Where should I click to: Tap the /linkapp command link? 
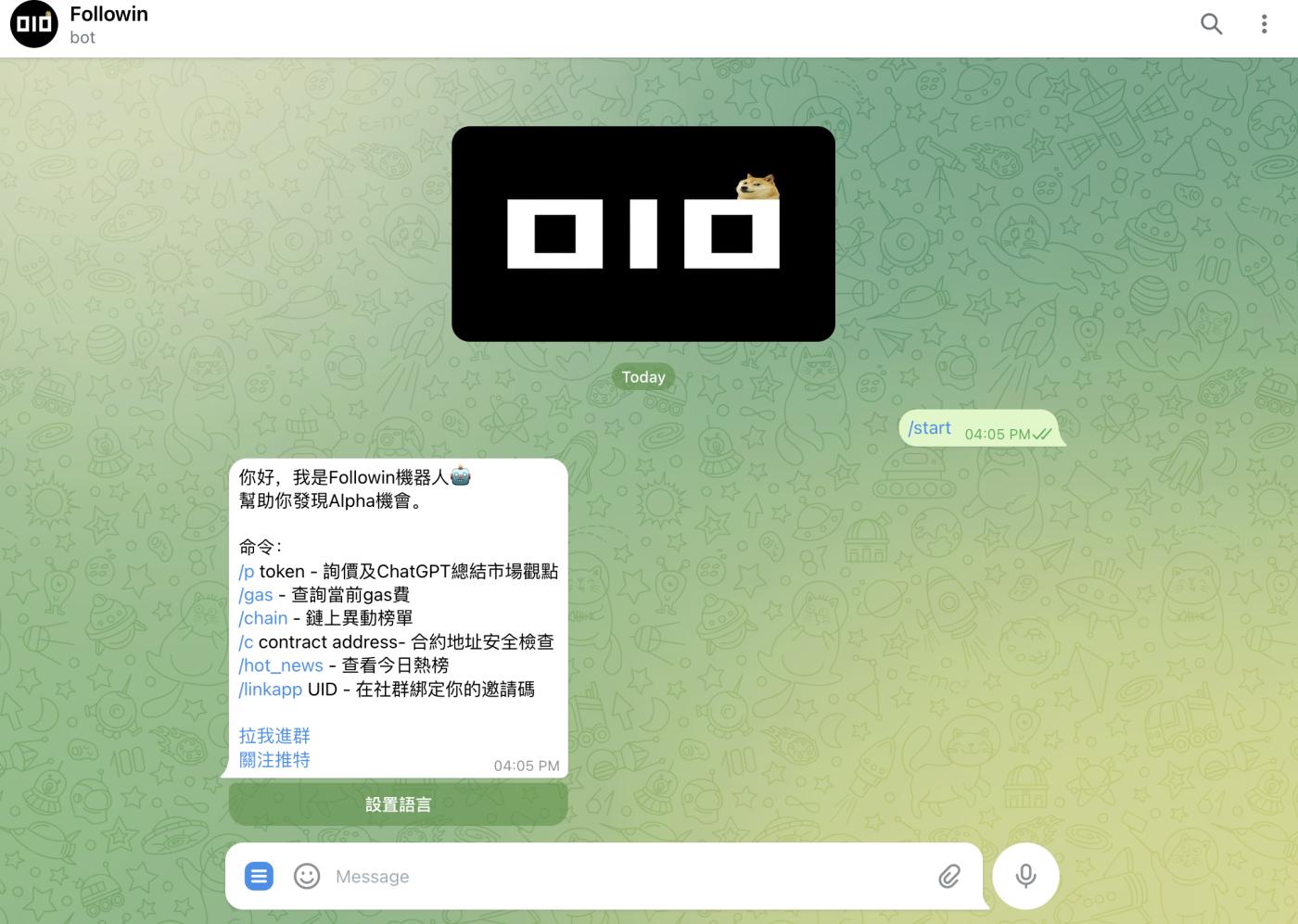[x=271, y=690]
